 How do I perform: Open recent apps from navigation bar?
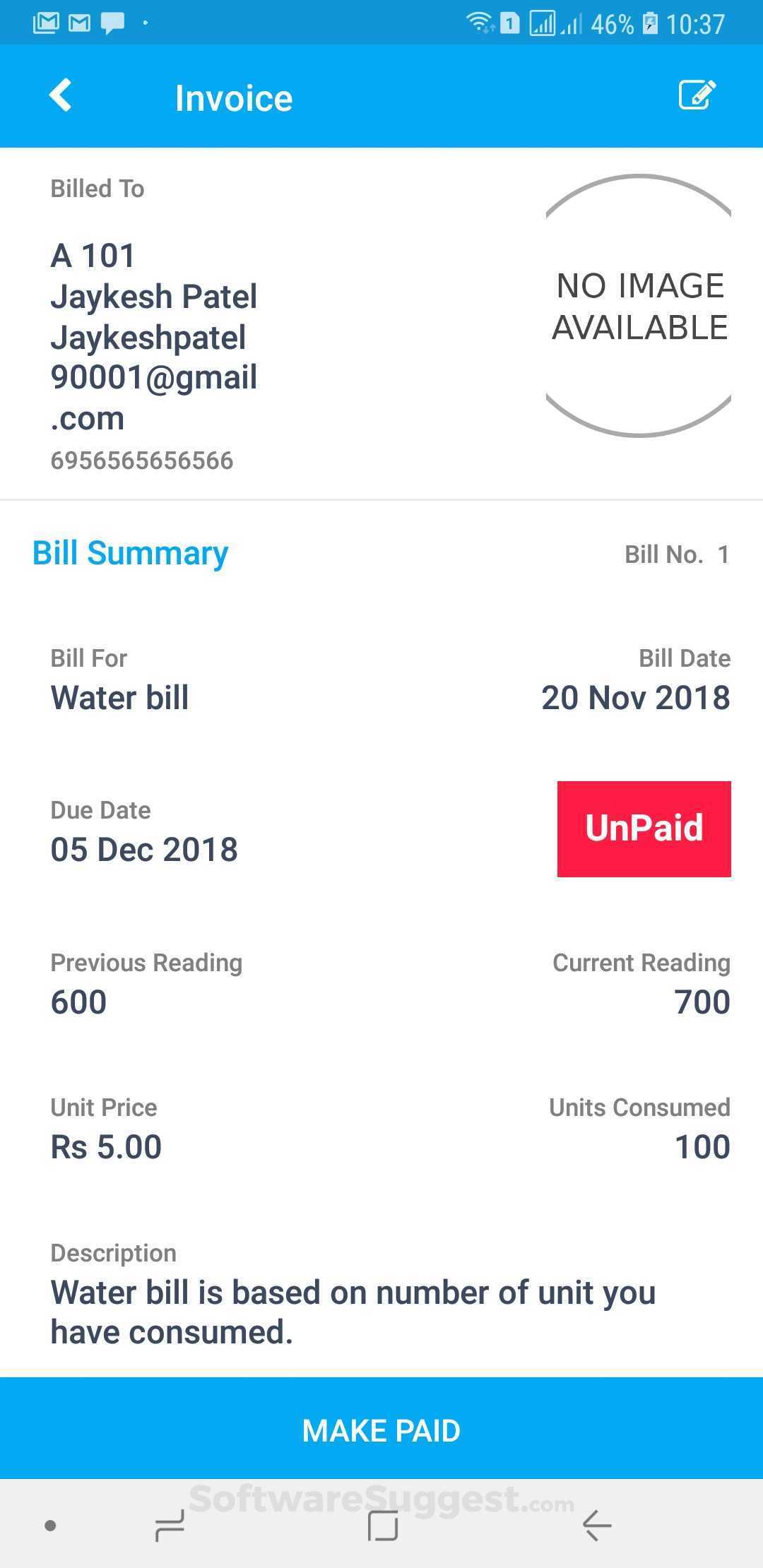170,1526
